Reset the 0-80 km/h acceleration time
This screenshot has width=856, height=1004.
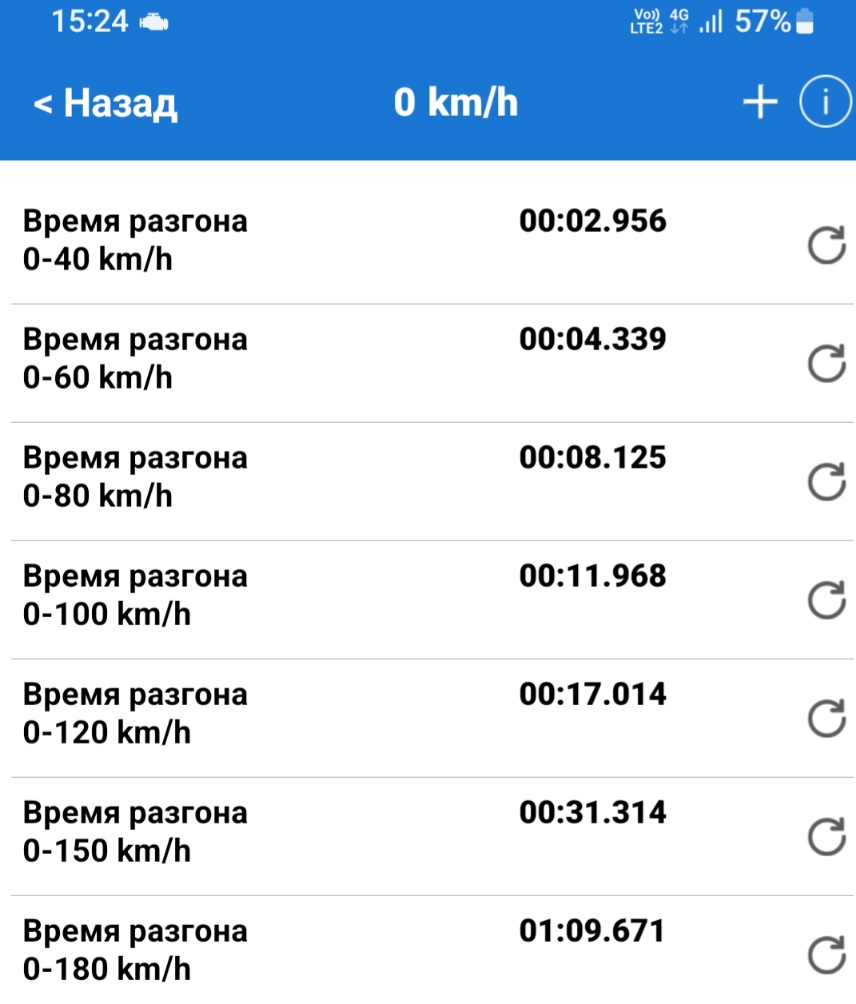coord(826,483)
